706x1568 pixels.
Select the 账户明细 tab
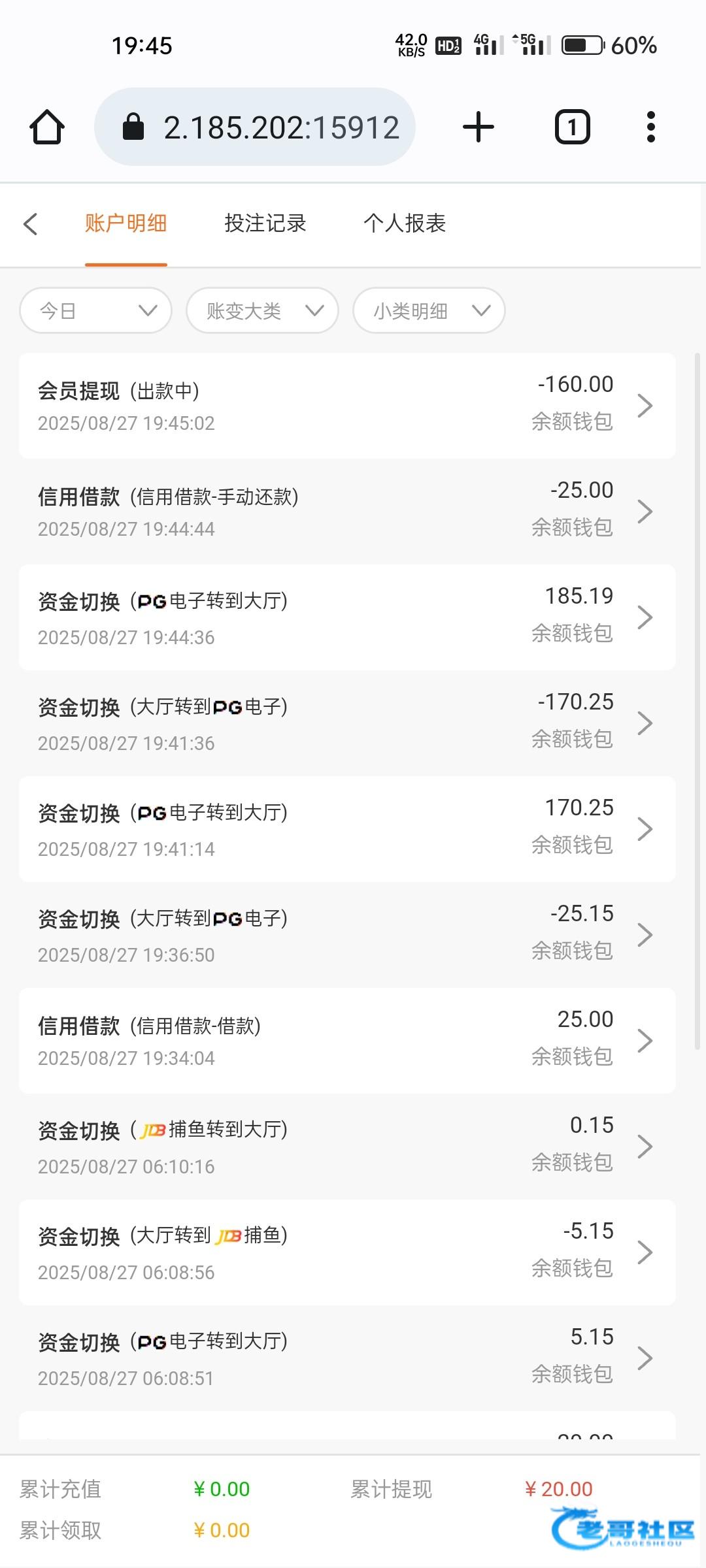tap(126, 223)
